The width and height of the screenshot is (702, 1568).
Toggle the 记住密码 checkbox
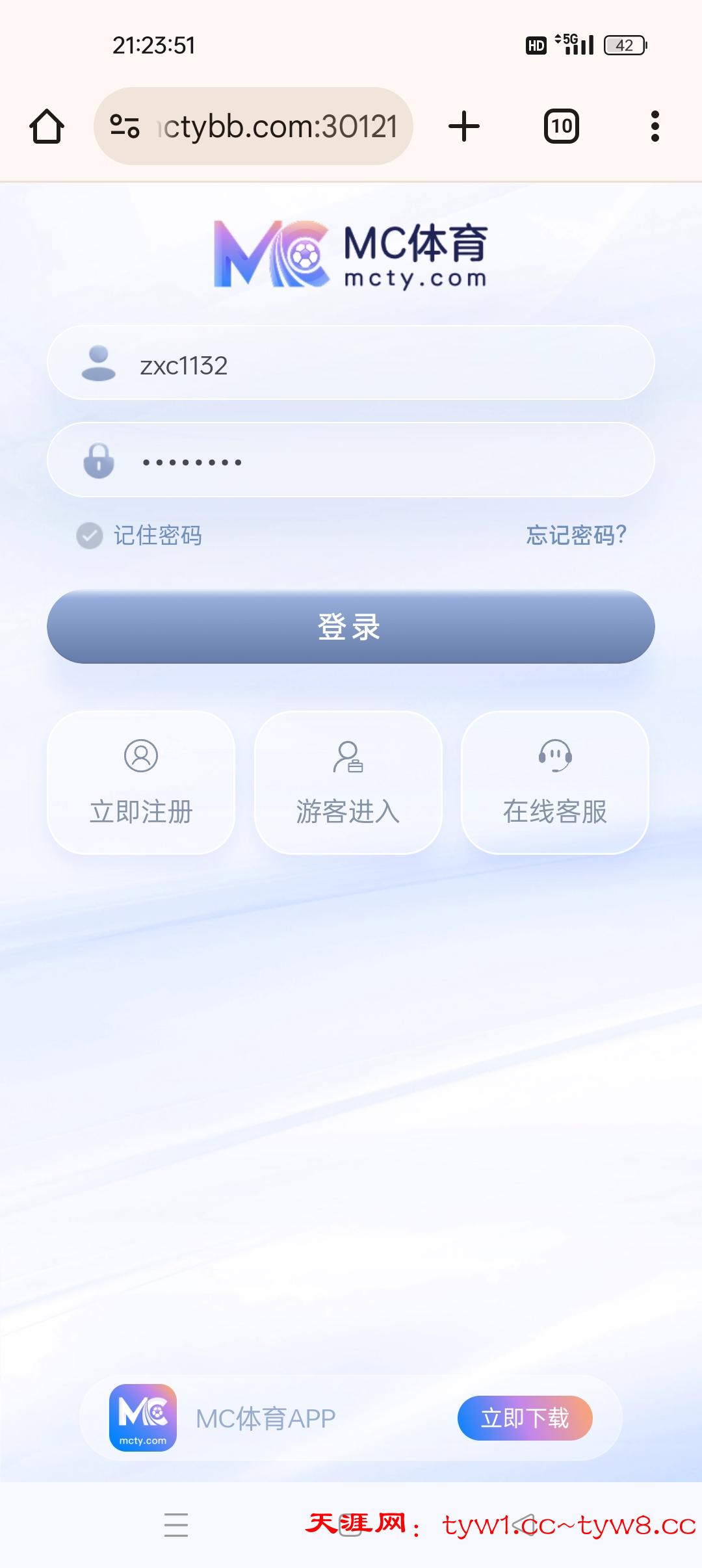tap(90, 536)
